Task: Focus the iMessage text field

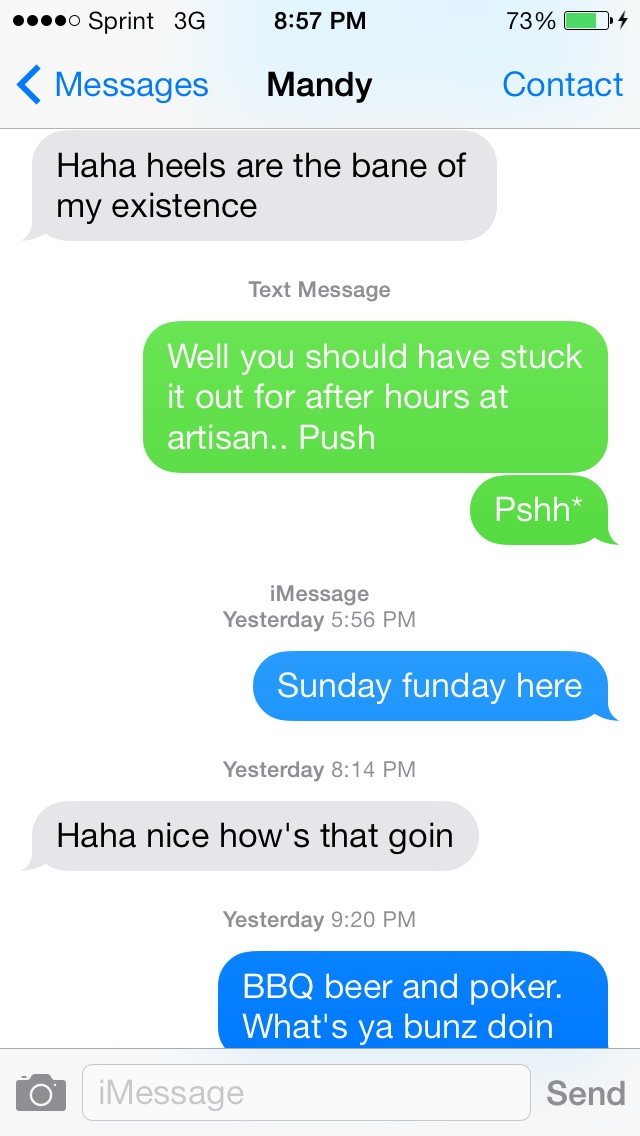Action: tap(305, 1092)
